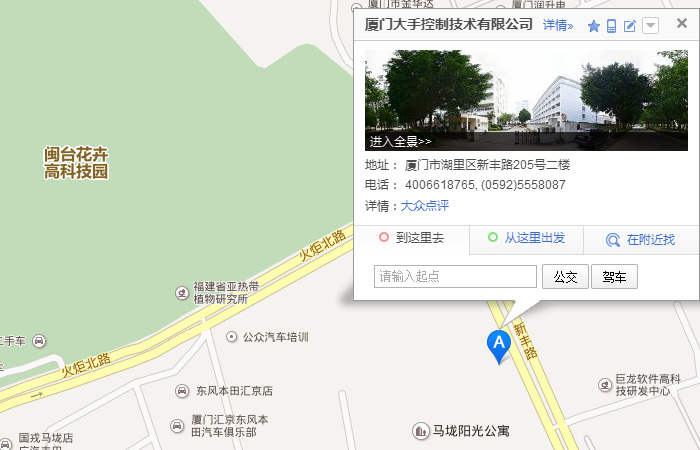700x450 pixels.
Task: Expand the dropdown arrow in popup header
Action: 650,26
